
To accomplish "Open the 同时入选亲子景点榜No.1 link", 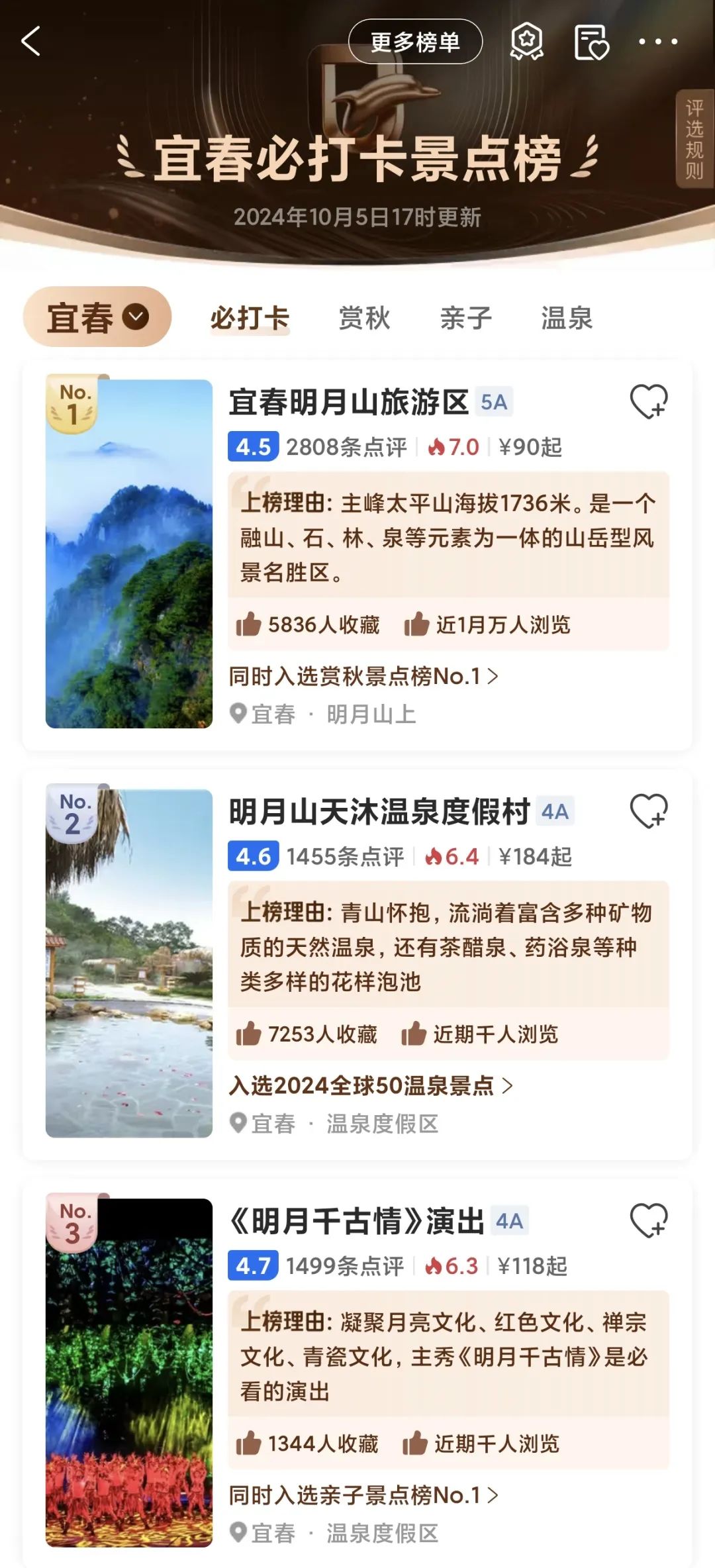I will [x=363, y=1494].
